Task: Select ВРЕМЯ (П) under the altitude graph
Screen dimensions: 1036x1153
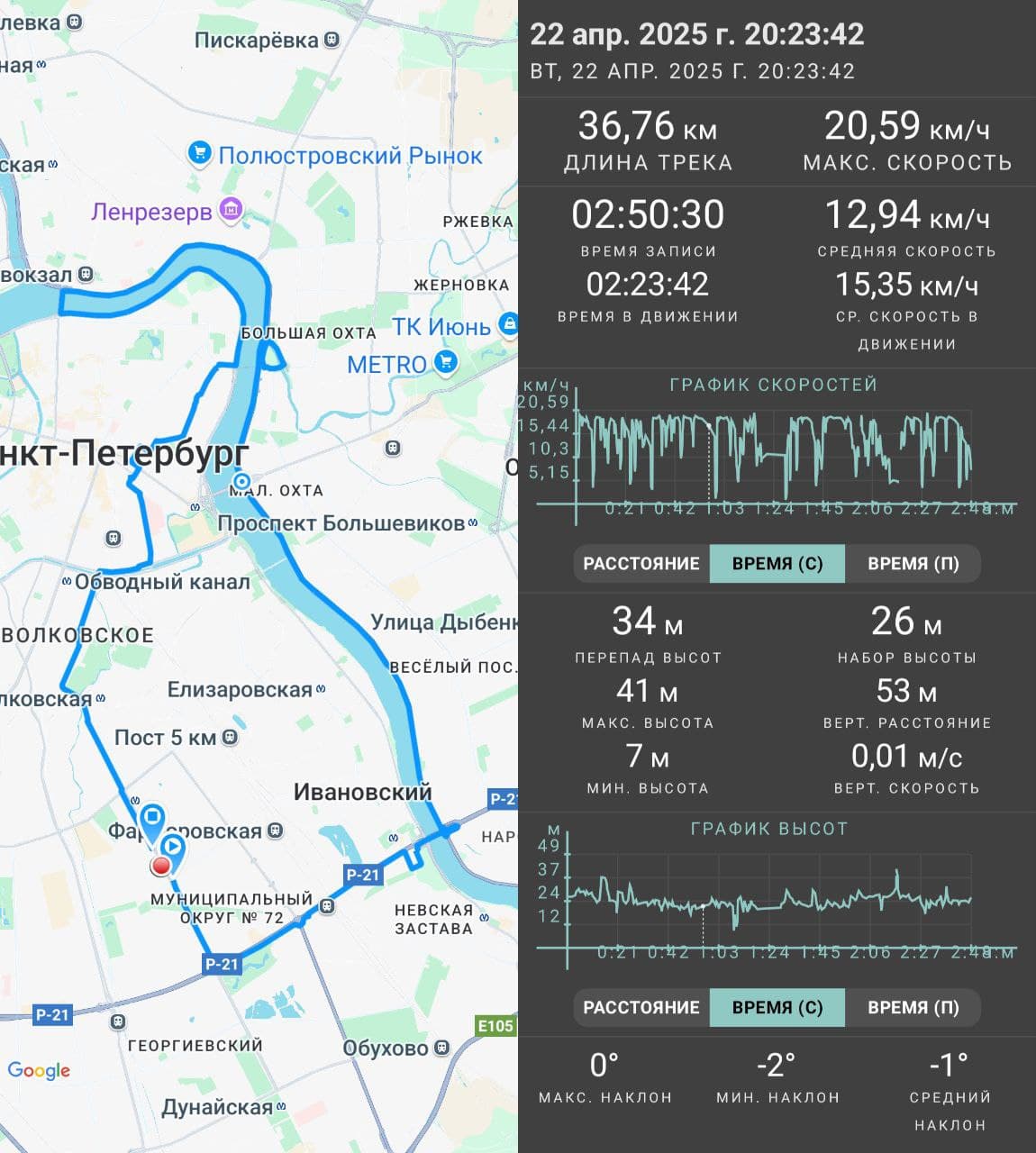Action: [913, 1008]
